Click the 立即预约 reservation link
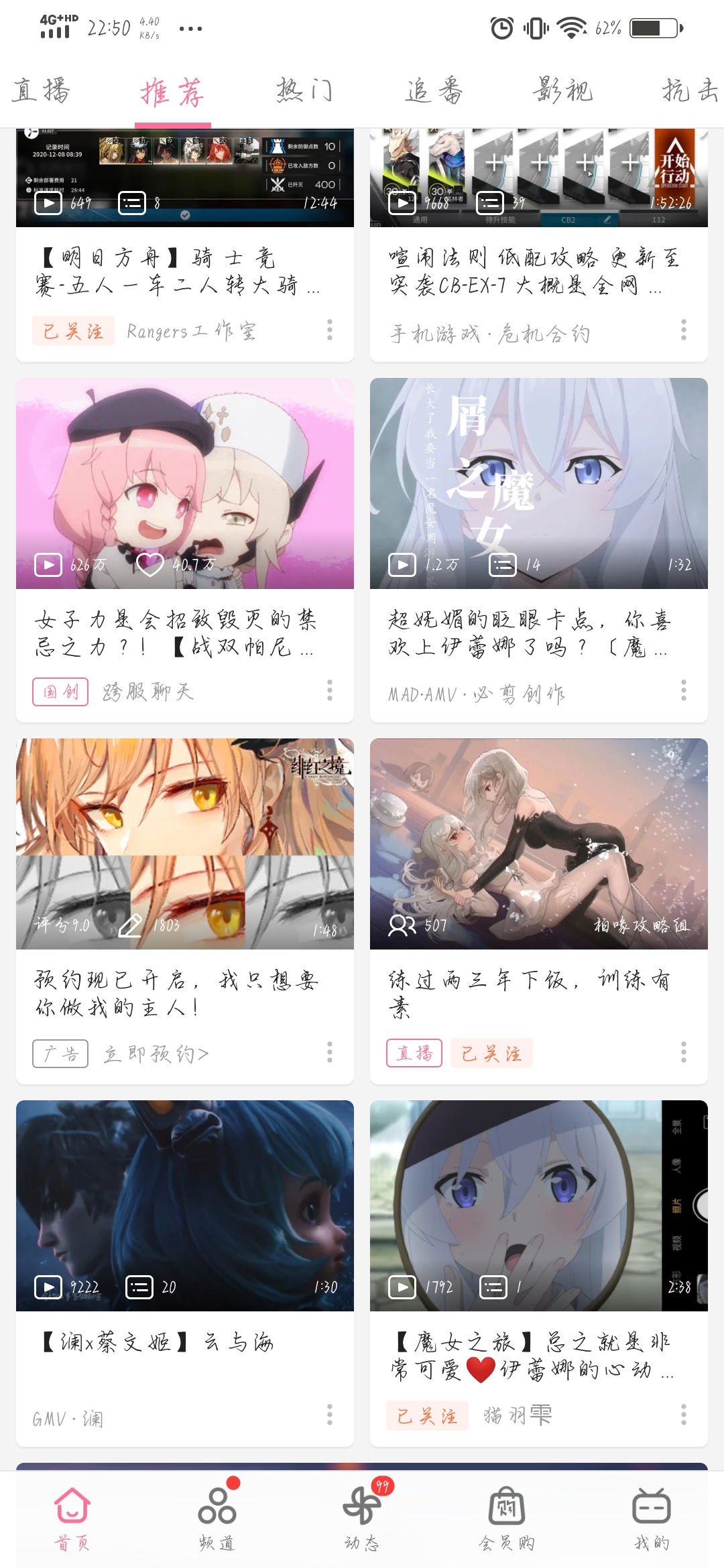Viewport: 724px width, 1568px height. [156, 1053]
